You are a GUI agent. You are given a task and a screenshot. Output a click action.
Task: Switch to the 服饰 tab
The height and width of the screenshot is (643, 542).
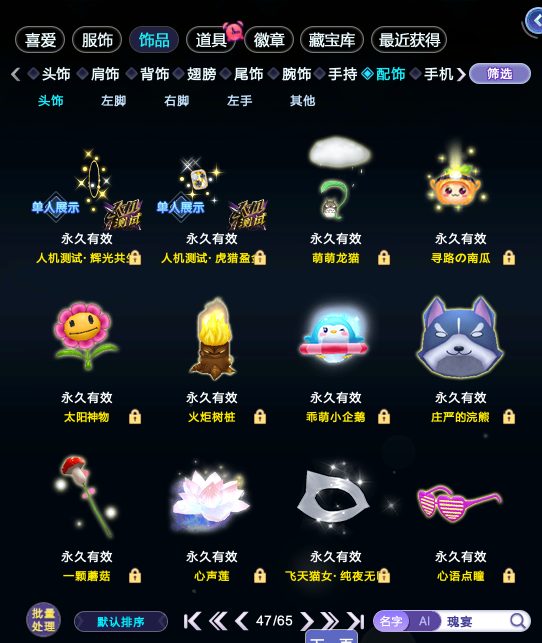pos(97,40)
